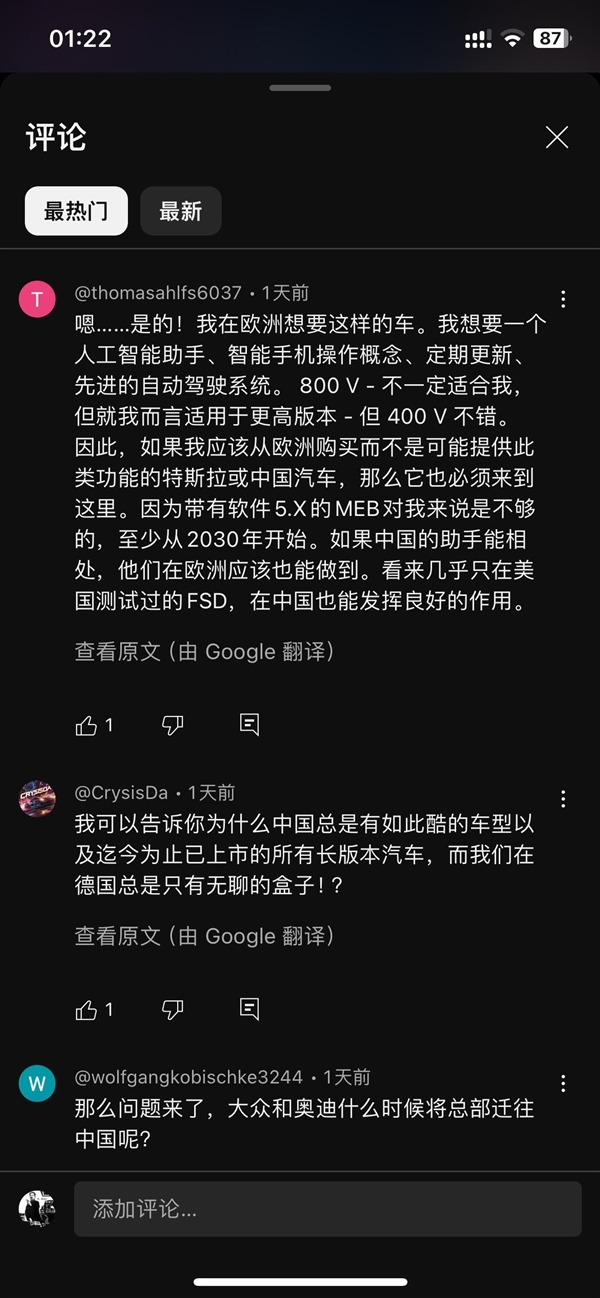Image resolution: width=600 pixels, height=1298 pixels.
Task: Dislike @thomasahlfs6037's comment
Action: (x=173, y=726)
